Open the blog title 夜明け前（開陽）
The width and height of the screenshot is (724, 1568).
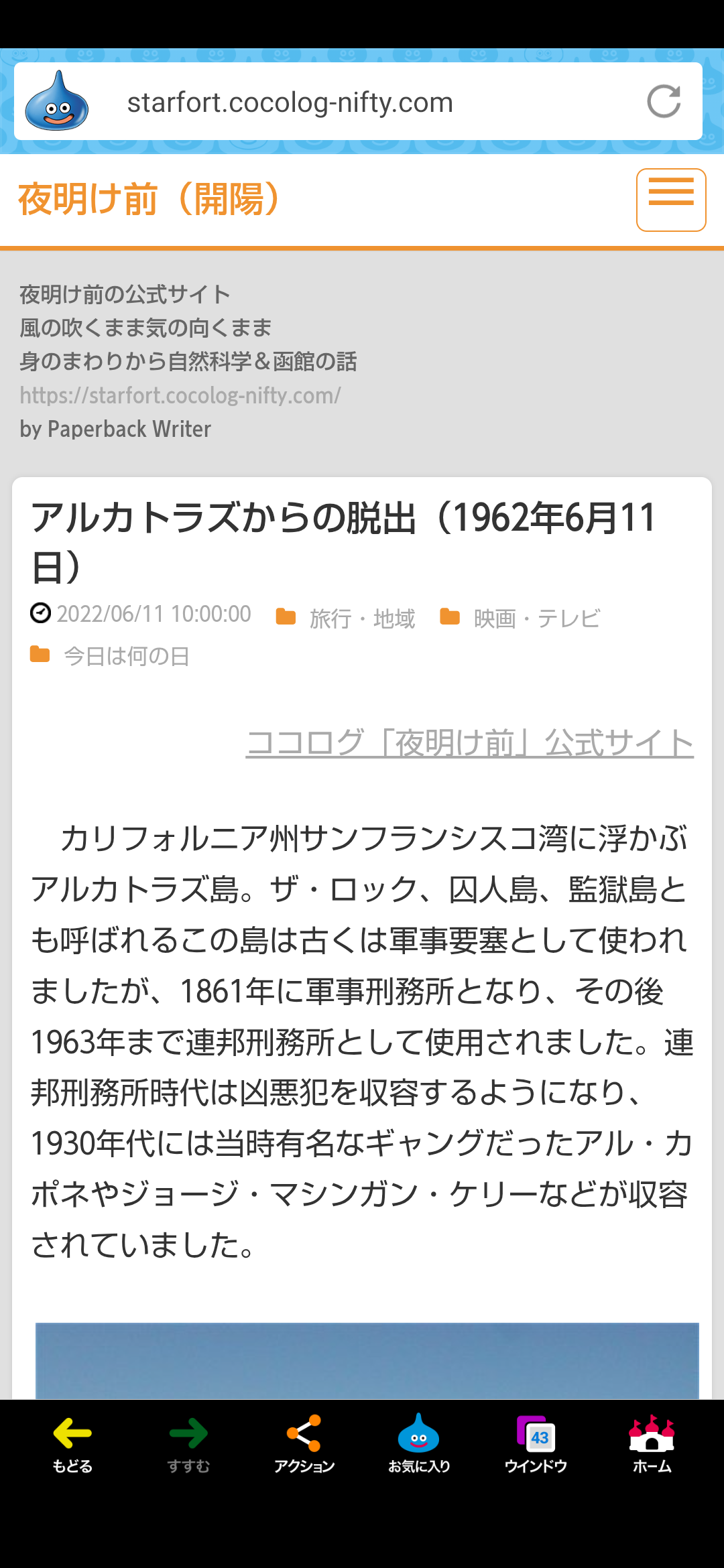pos(150,199)
